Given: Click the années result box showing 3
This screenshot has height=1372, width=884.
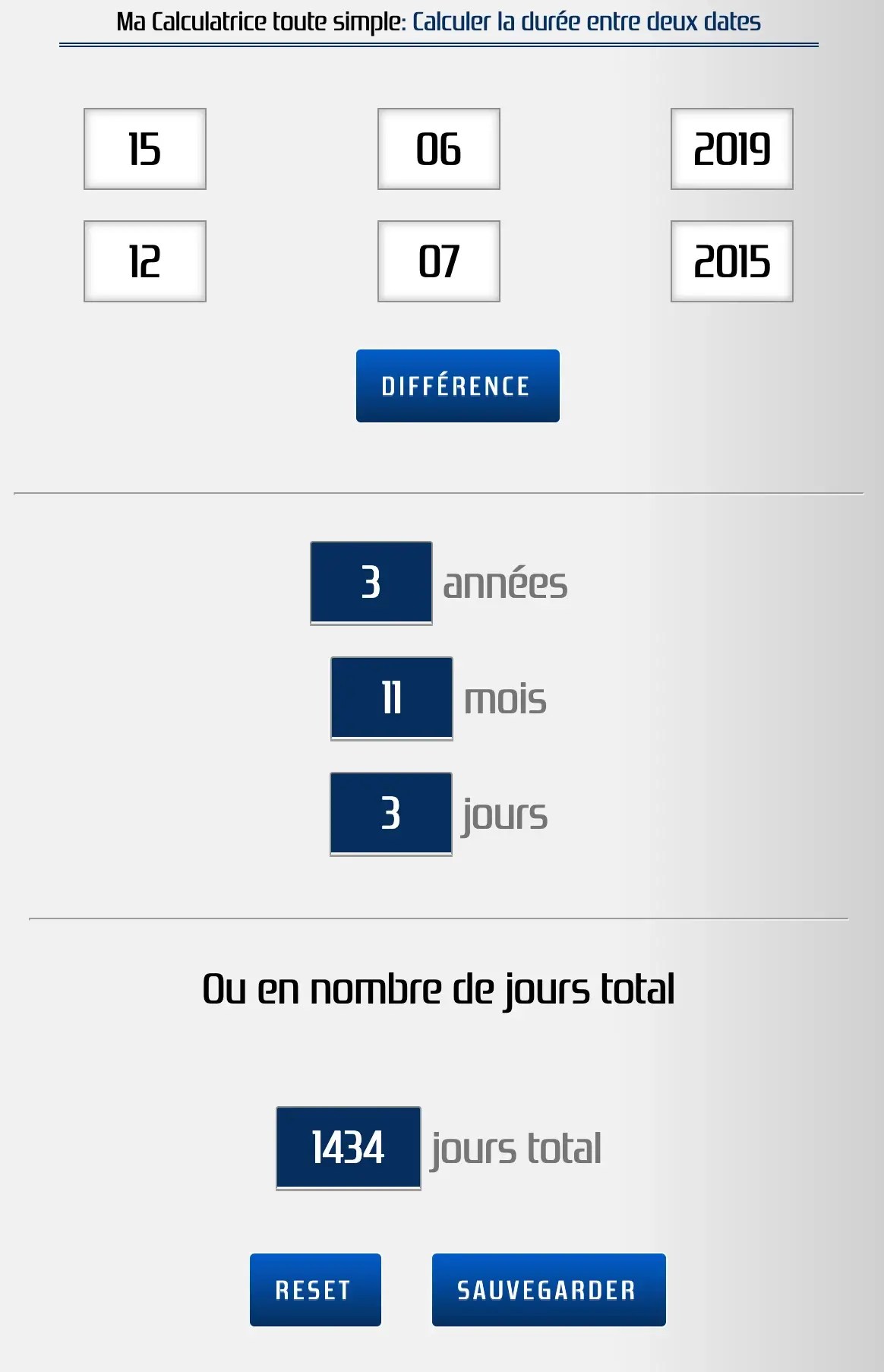Looking at the screenshot, I should pos(371,582).
